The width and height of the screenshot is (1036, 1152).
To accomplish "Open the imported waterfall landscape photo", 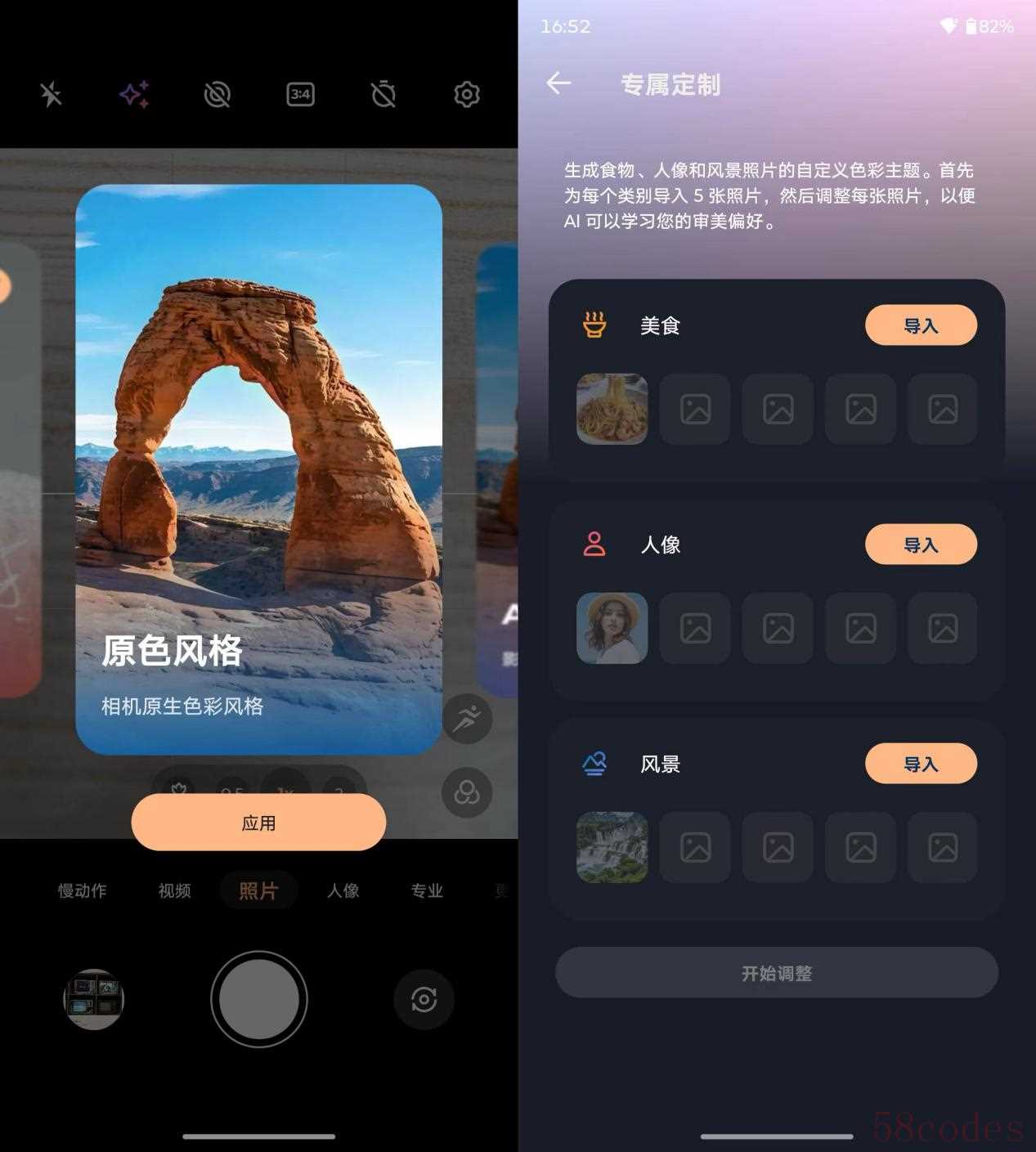I will tap(612, 847).
